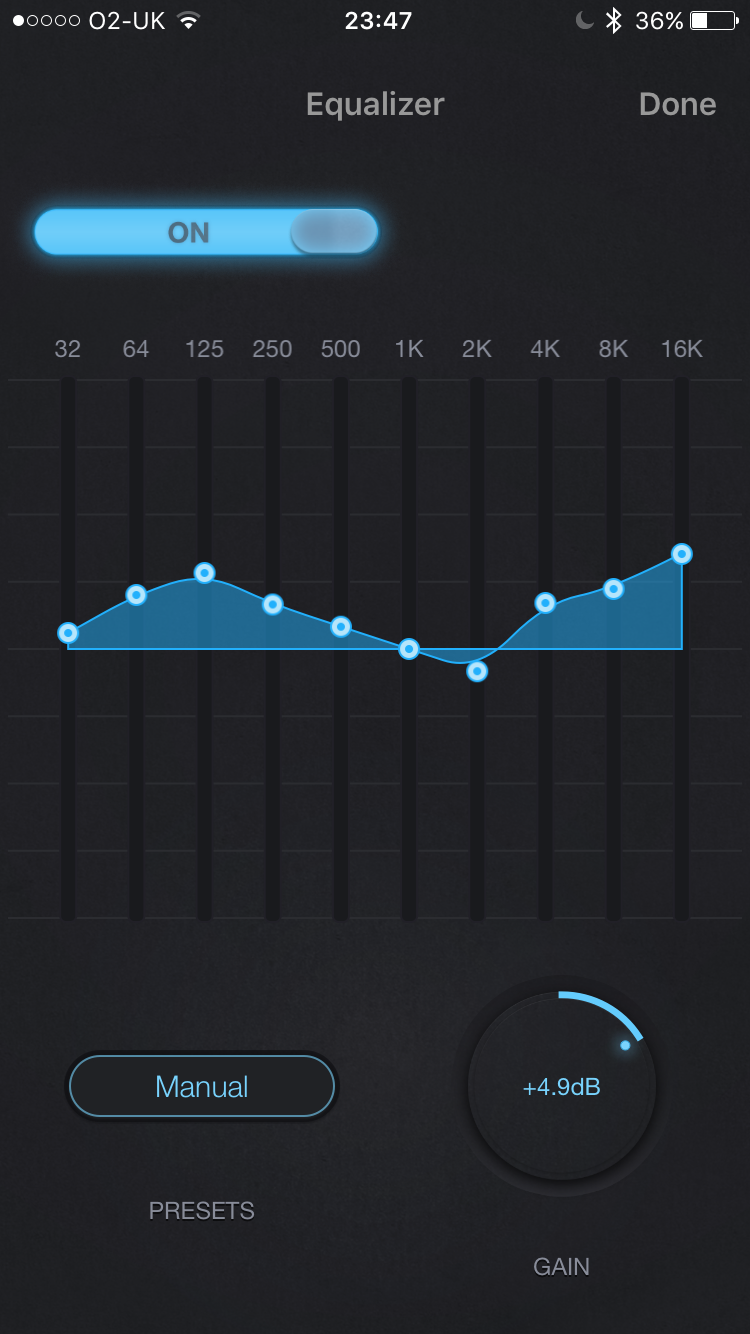
Task: Tap the 250 Hz band slider handle
Action: coord(273,604)
